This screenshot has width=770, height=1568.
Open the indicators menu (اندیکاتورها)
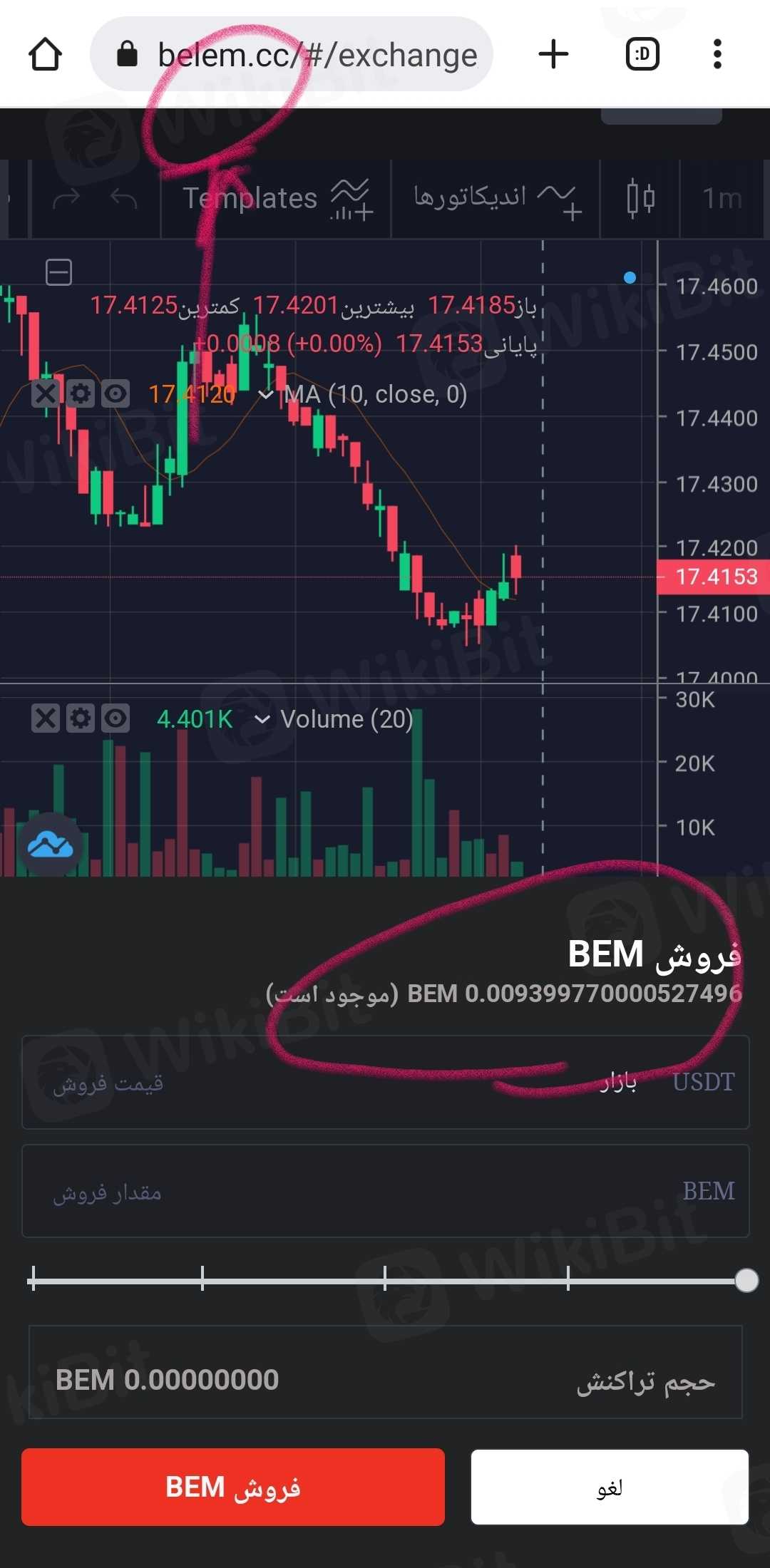(496, 199)
